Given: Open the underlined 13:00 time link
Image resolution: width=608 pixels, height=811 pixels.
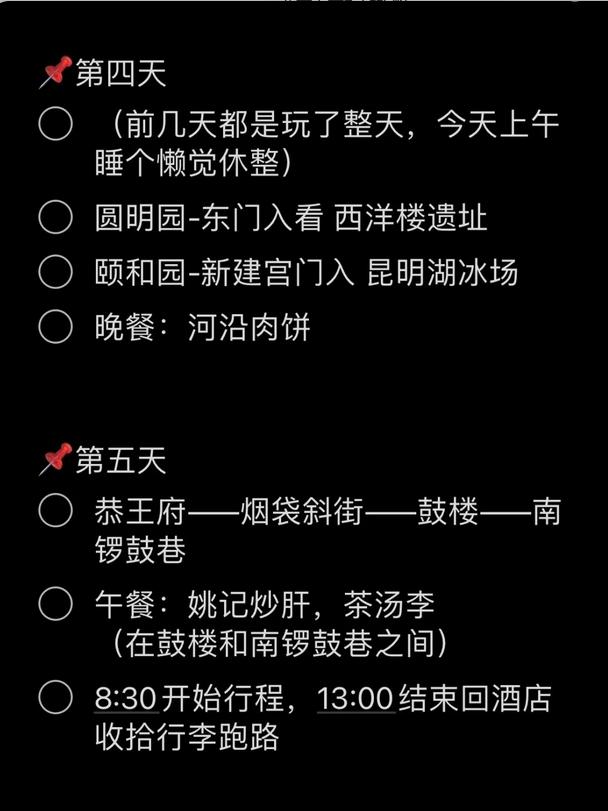Looking at the screenshot, I should point(356,698).
